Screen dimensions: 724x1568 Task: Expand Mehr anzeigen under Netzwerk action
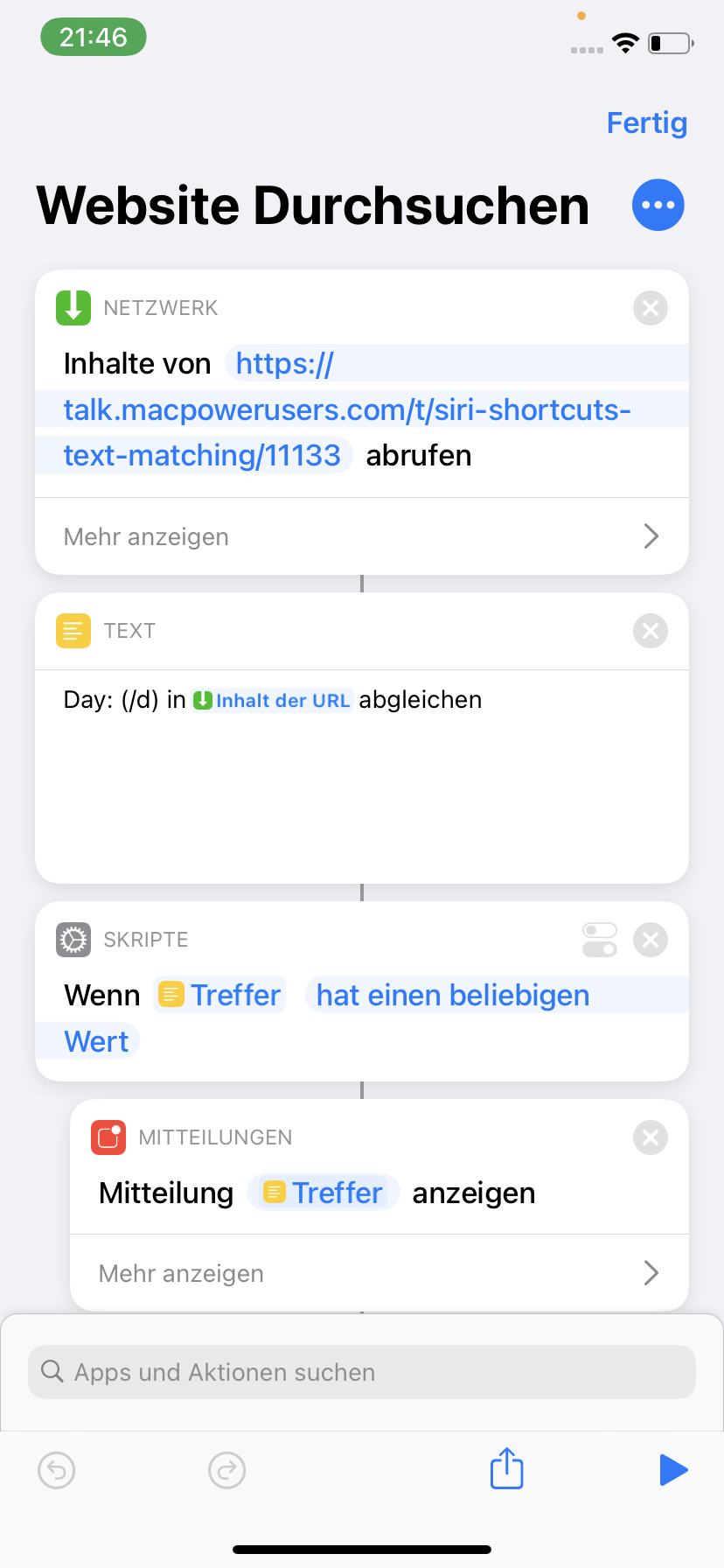pyautogui.click(x=361, y=536)
